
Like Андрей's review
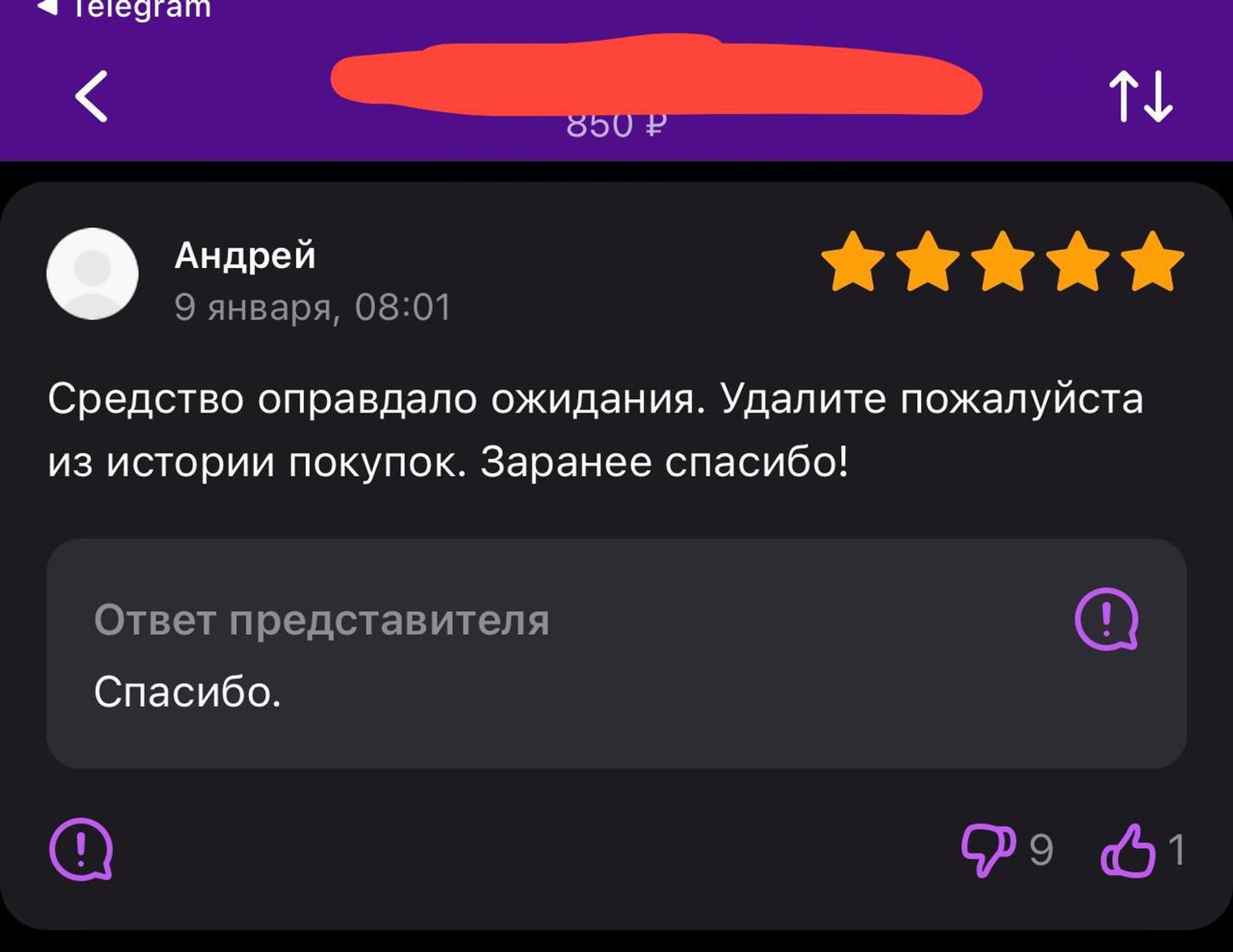[x=1129, y=850]
